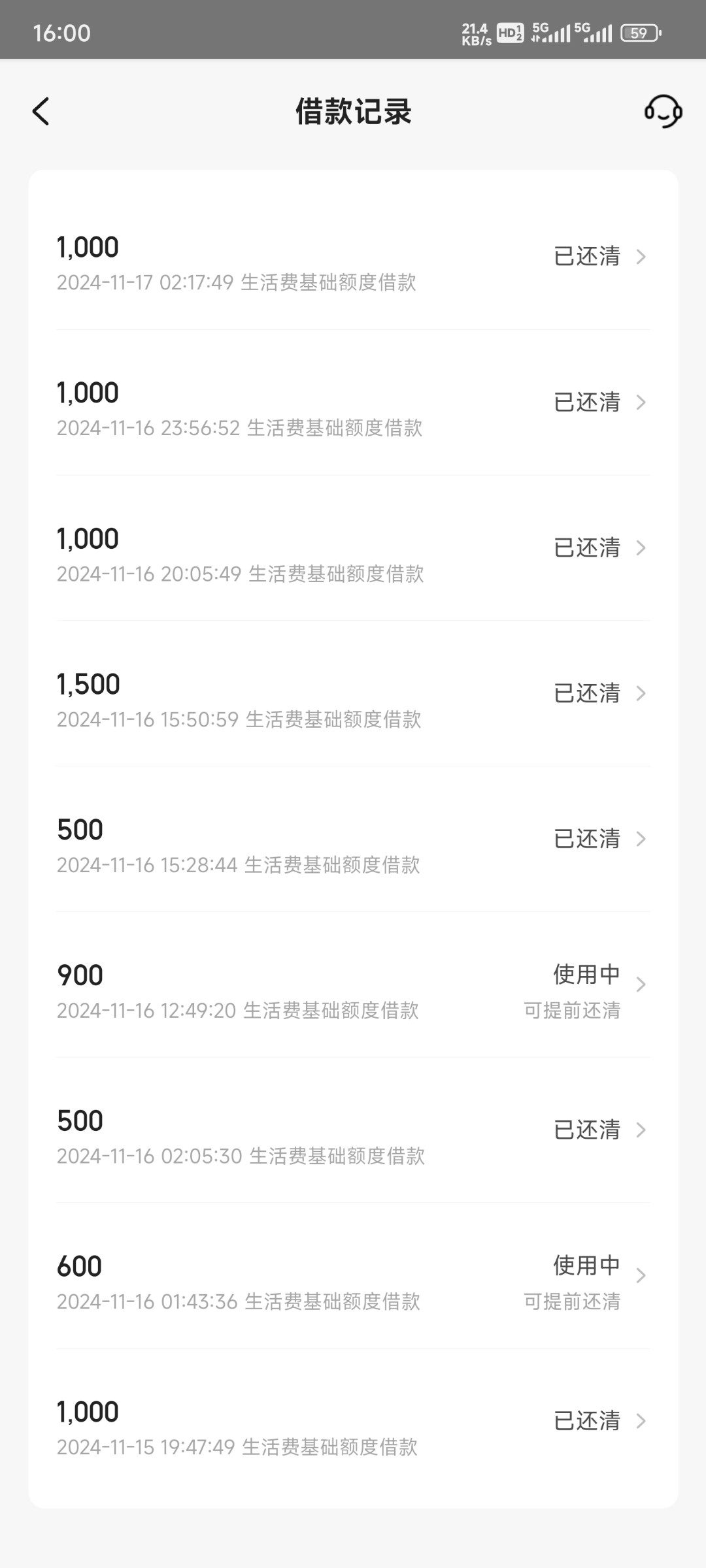Contact customer service via headset icon
Viewport: 706px width, 1568px height.
point(663,112)
